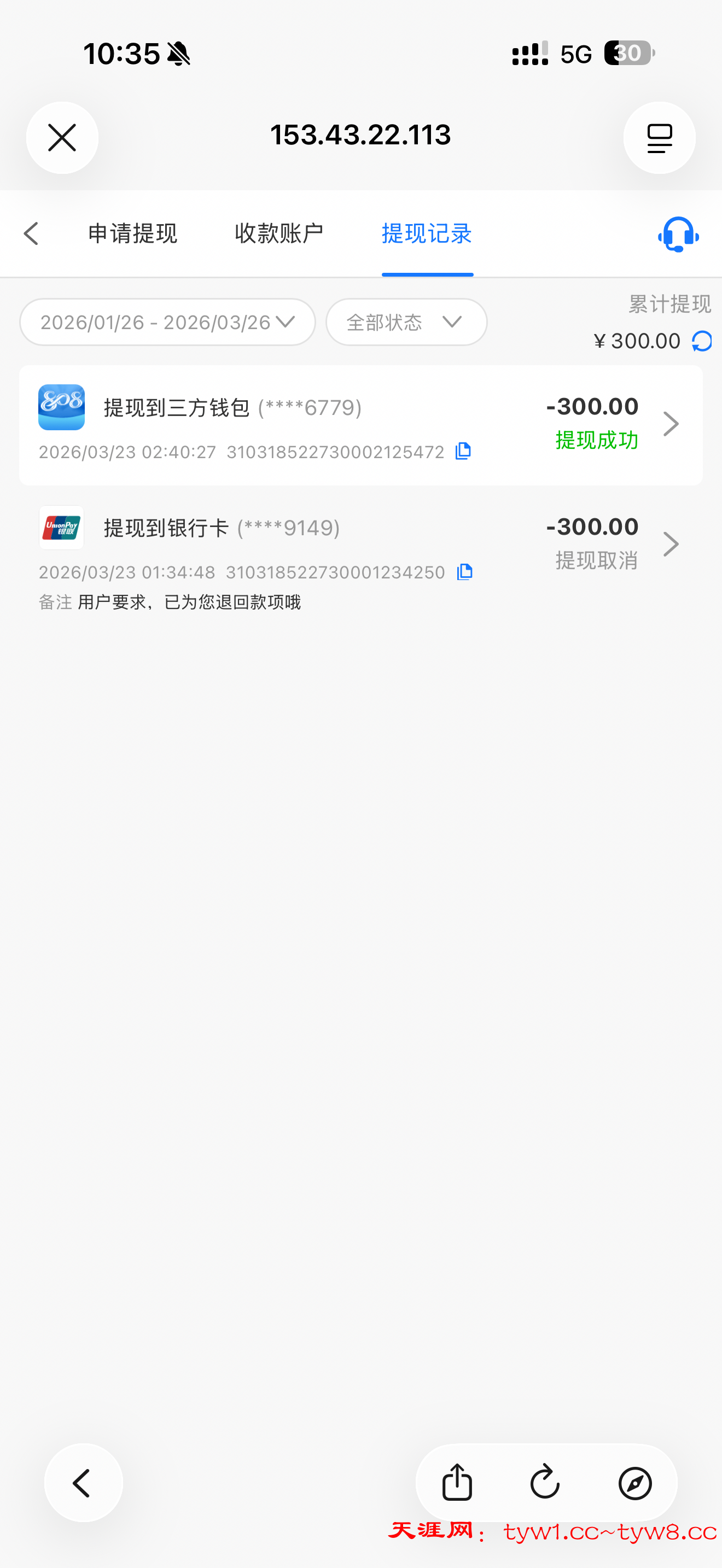Go back using the arrow beside 申请提现
Image resolution: width=722 pixels, height=1568 pixels.
click(31, 234)
